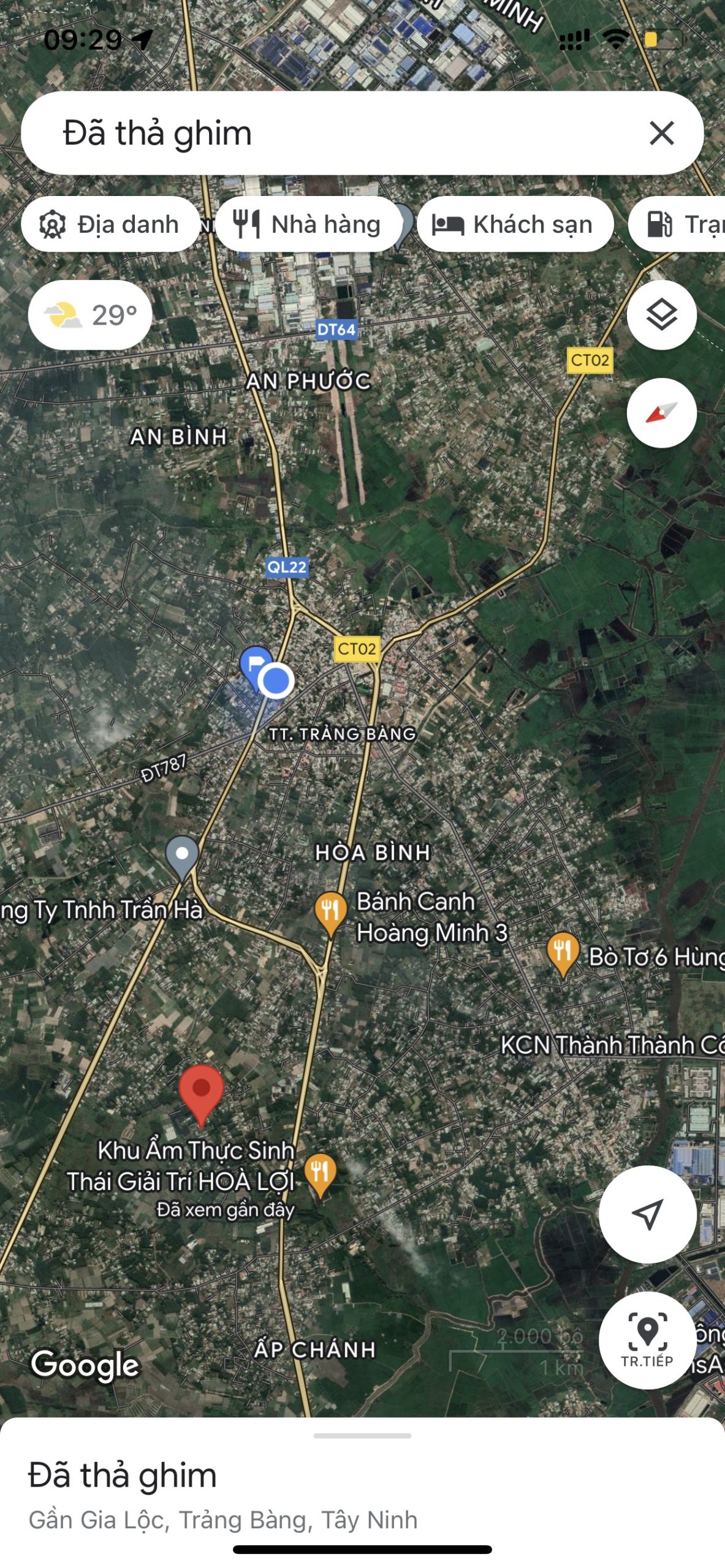Select the Địa danh chip
725x1568 pixels.
(x=110, y=225)
